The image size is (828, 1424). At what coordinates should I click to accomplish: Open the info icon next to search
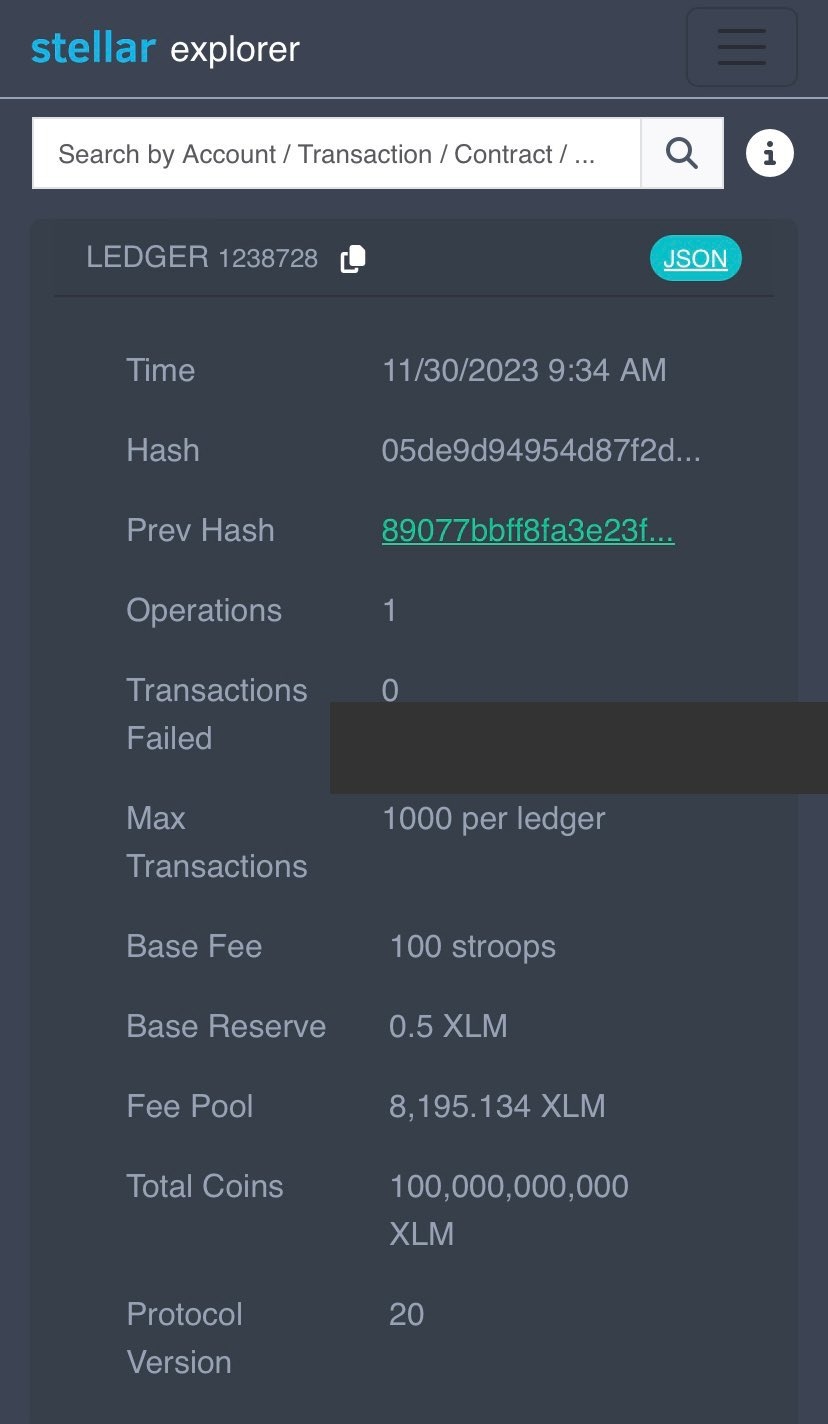[769, 154]
